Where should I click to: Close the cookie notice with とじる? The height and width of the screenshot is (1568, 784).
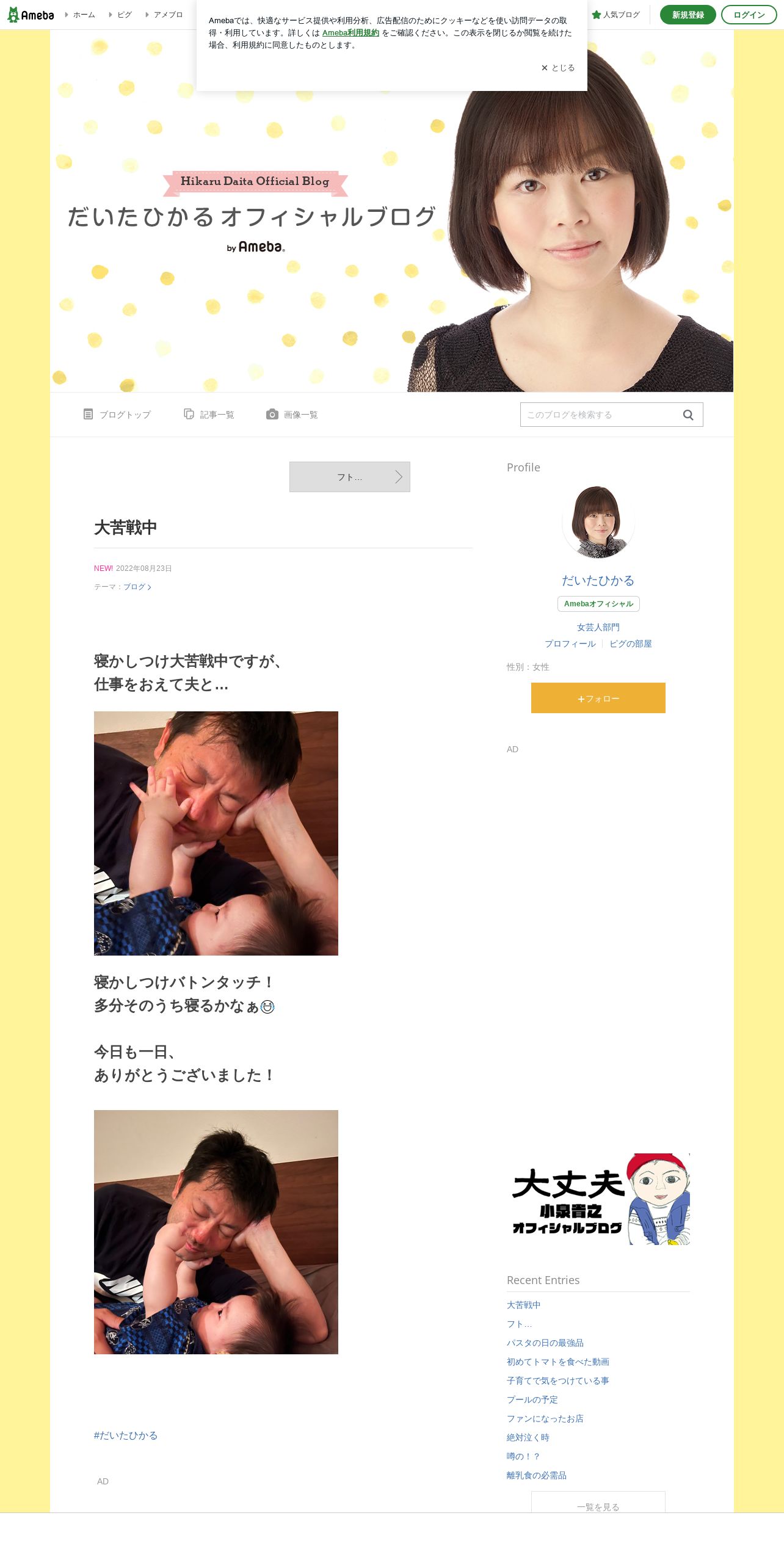(x=558, y=68)
